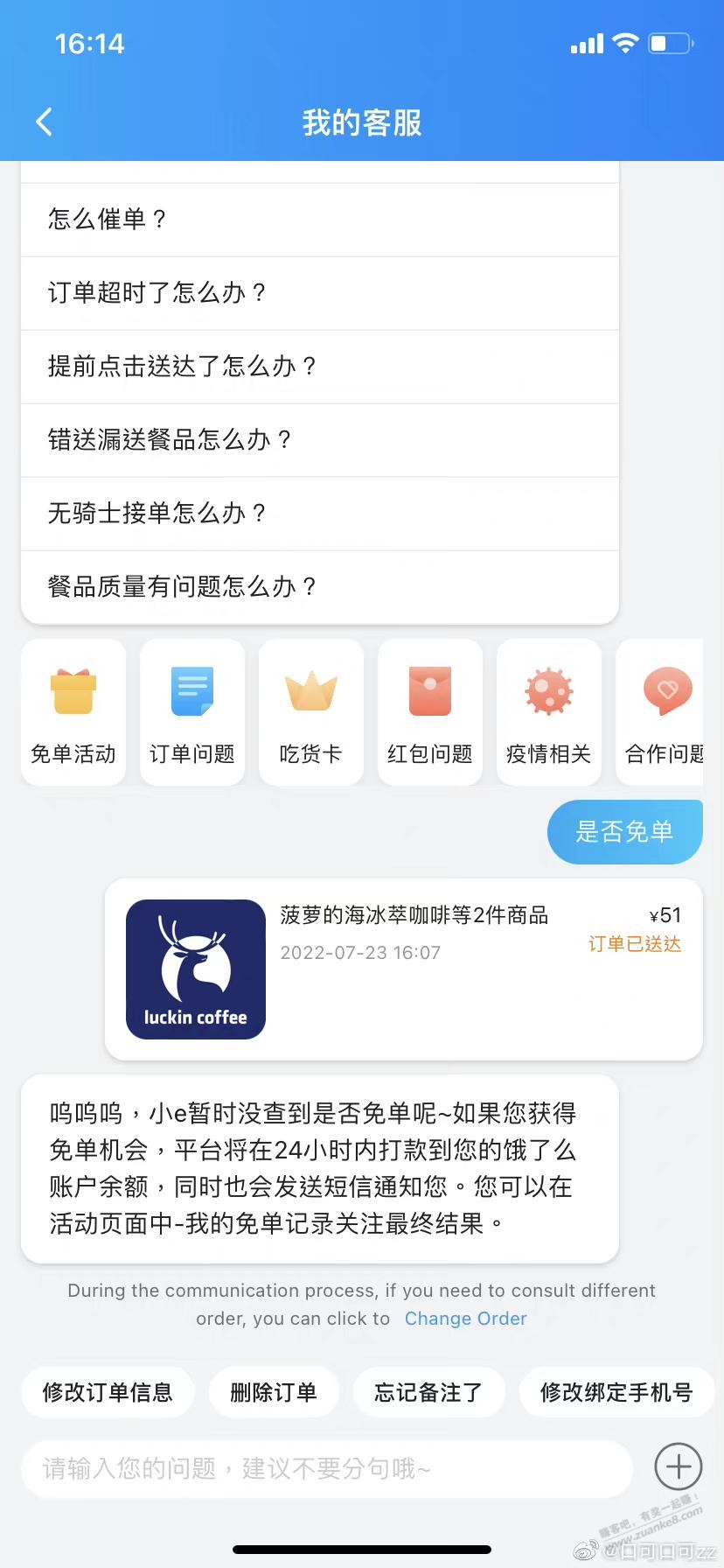The image size is (724, 1568).
Task: Open 错送漏送餐品怎么办 question
Action: [x=320, y=440]
